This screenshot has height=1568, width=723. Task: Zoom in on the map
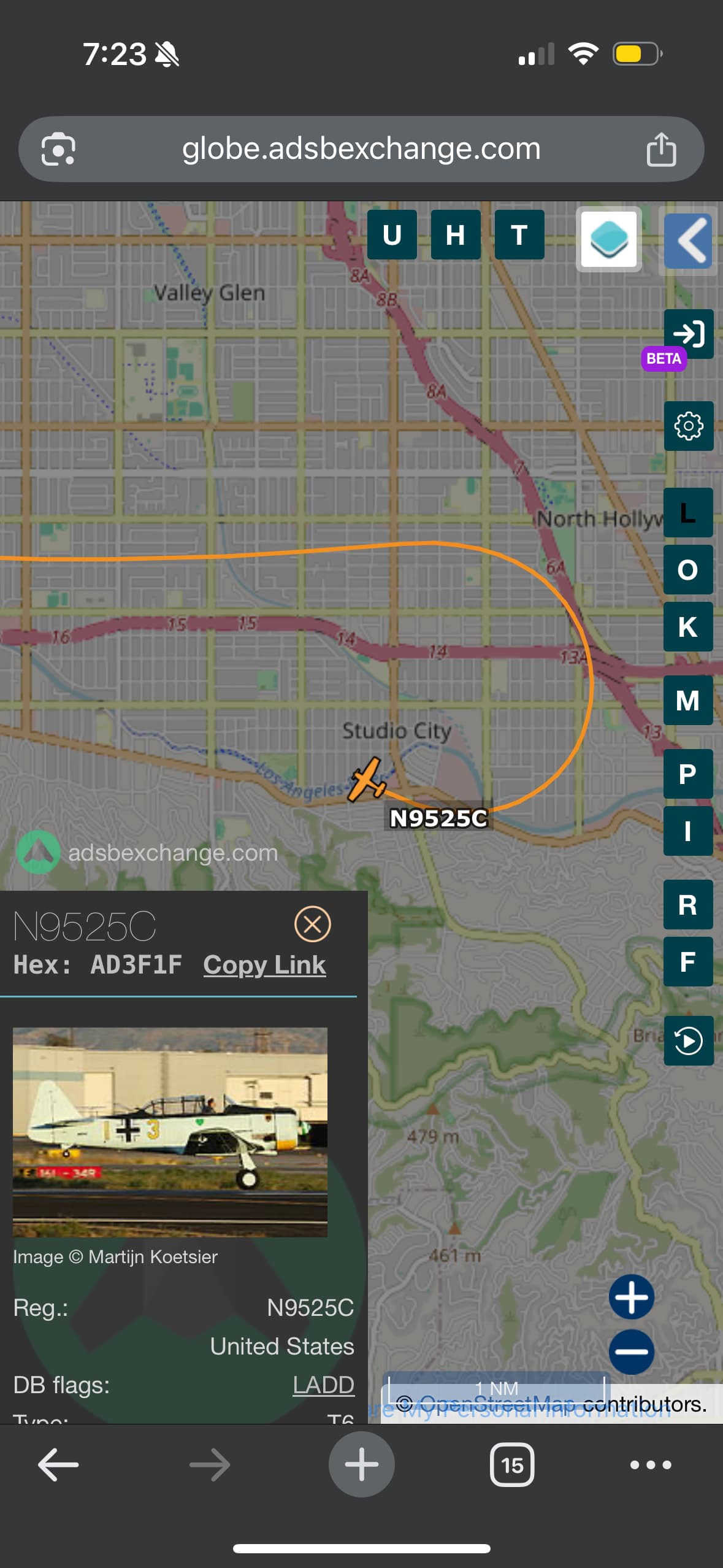tap(631, 1297)
